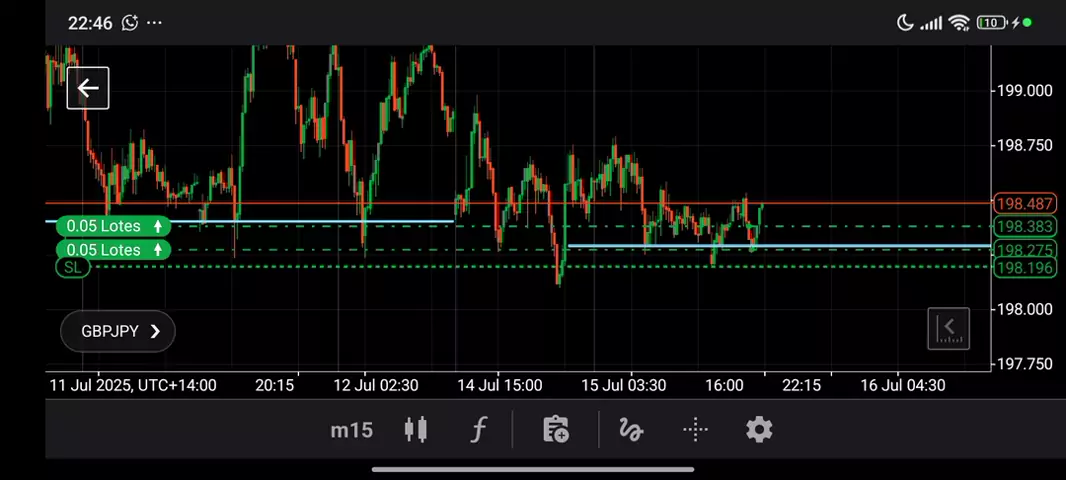Go back using the arrow button
Screen dimensions: 1066x480
(88, 89)
